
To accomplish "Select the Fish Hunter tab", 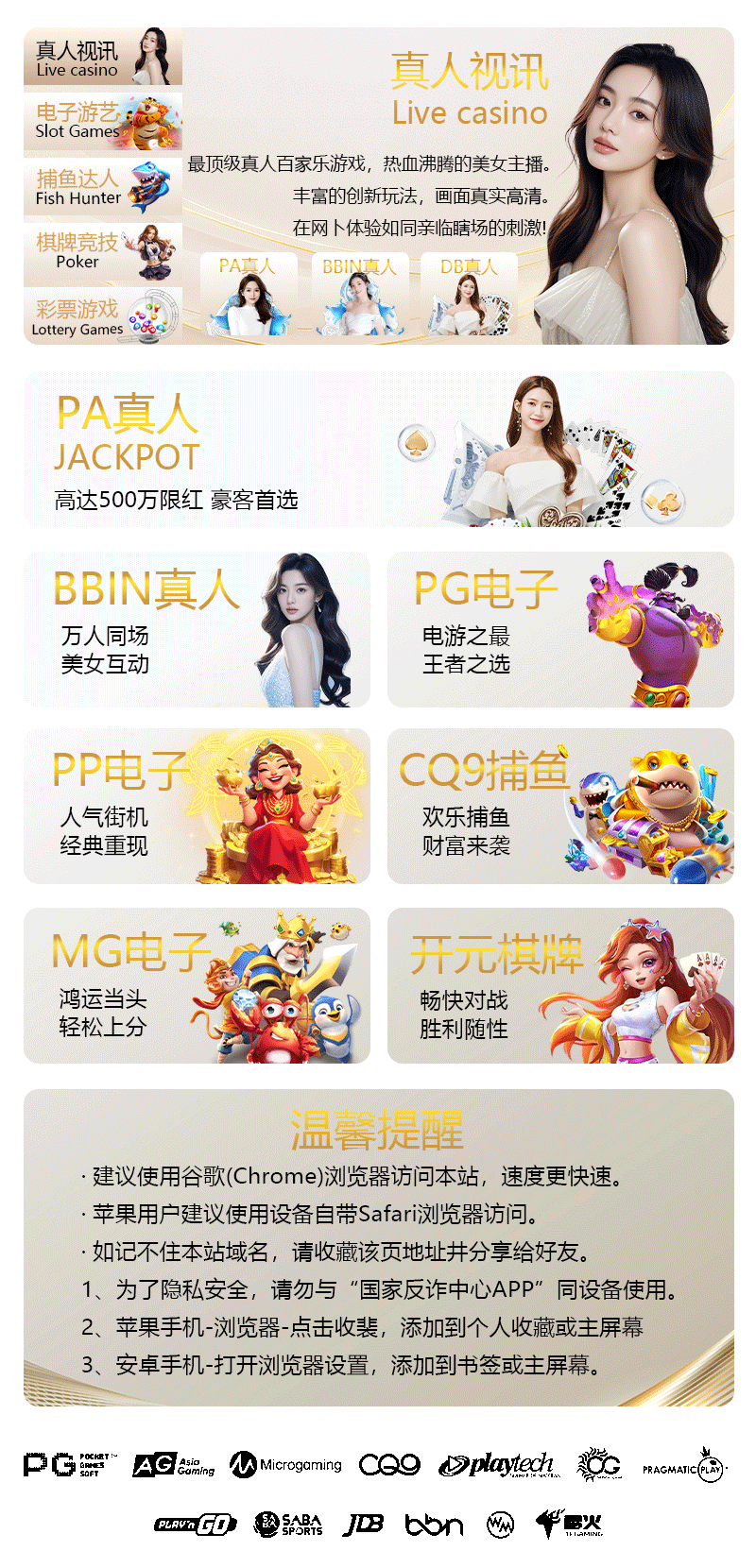I will [102, 188].
